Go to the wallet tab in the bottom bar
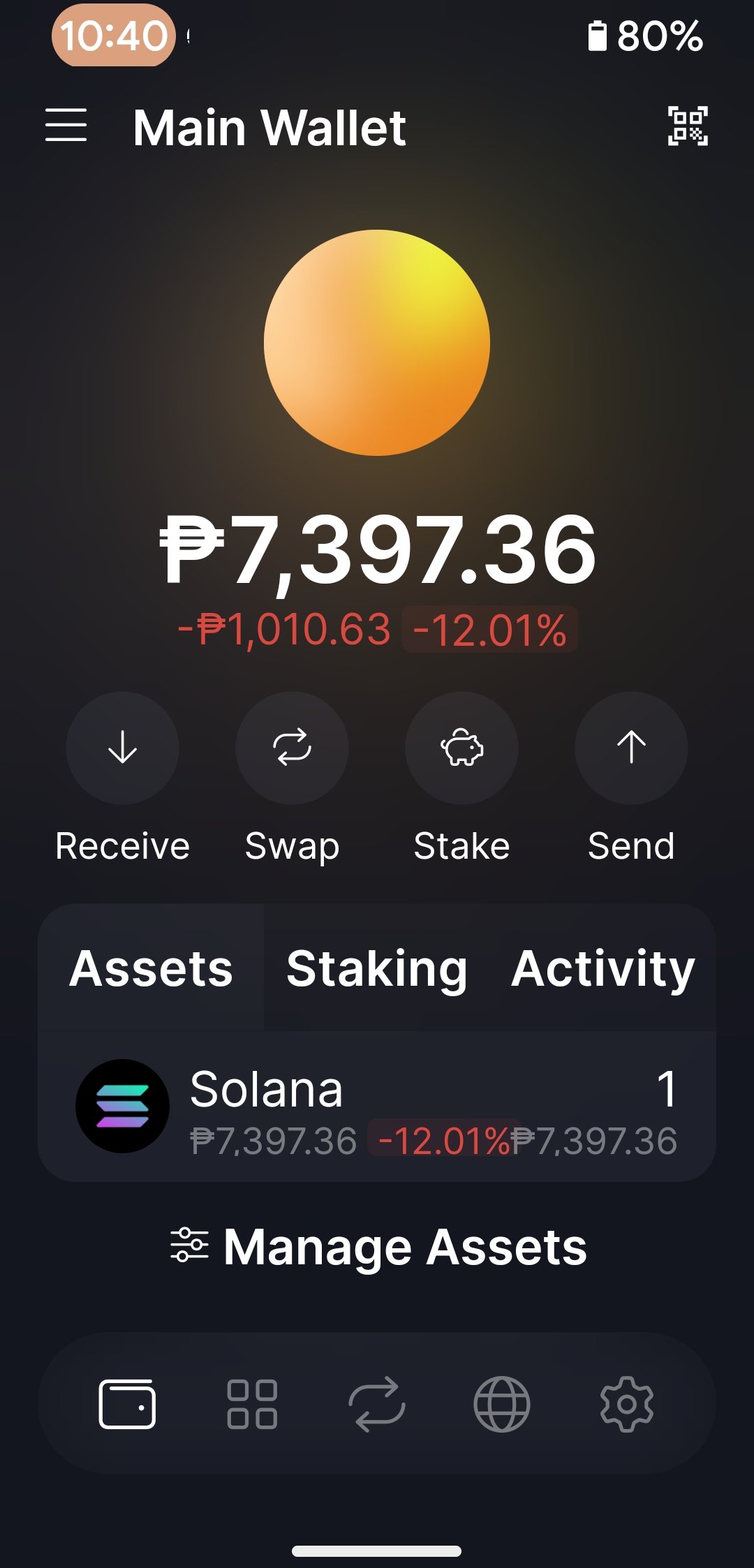The height and width of the screenshot is (1568, 754). click(127, 1404)
